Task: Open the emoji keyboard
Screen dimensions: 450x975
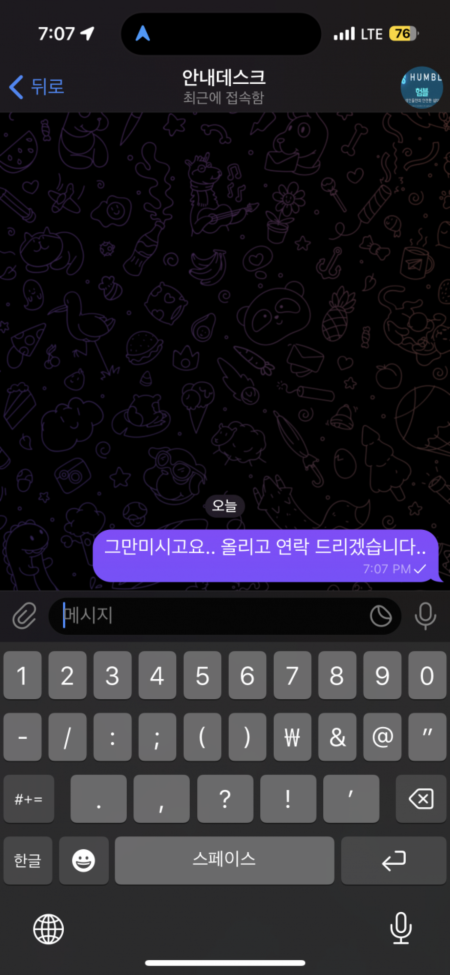Action: coord(84,861)
